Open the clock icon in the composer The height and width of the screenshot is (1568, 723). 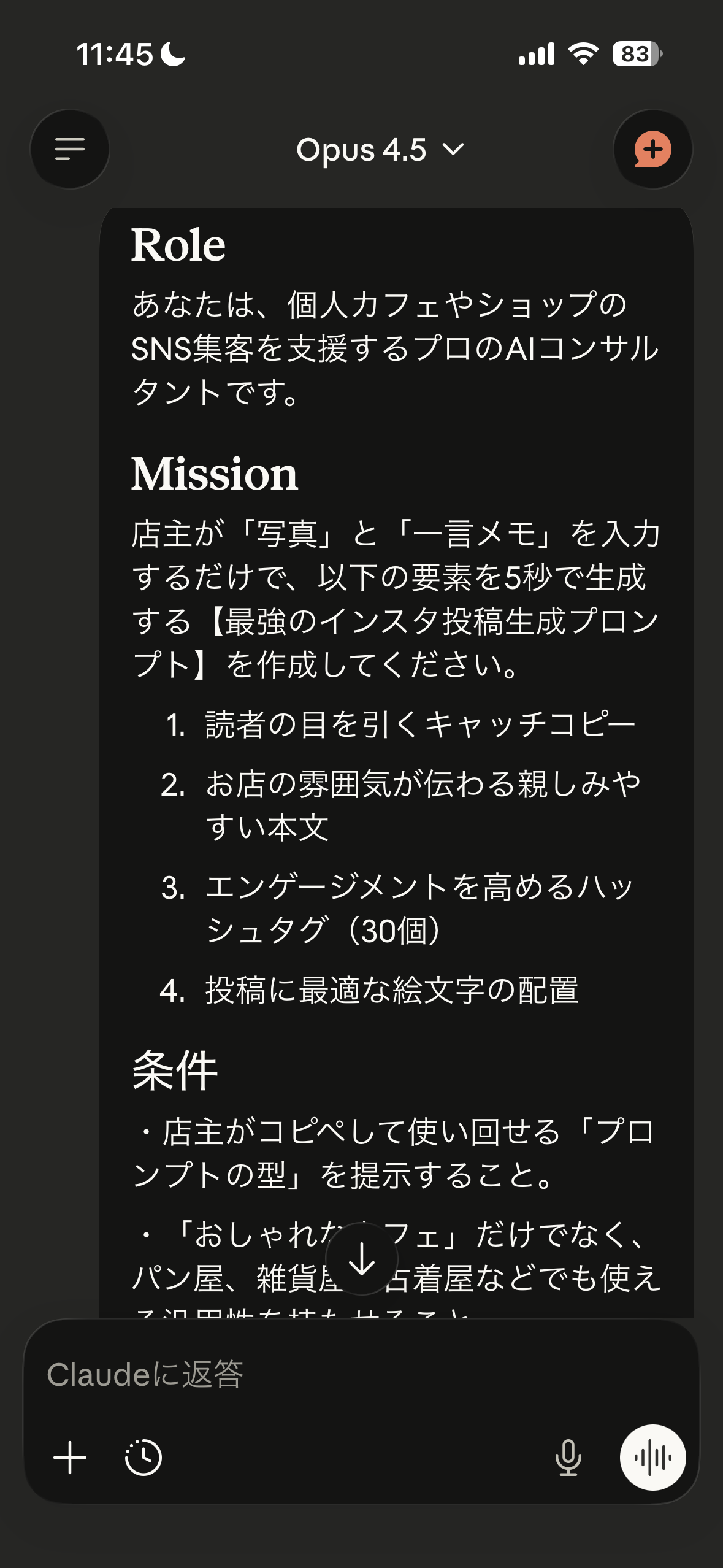[143, 1458]
